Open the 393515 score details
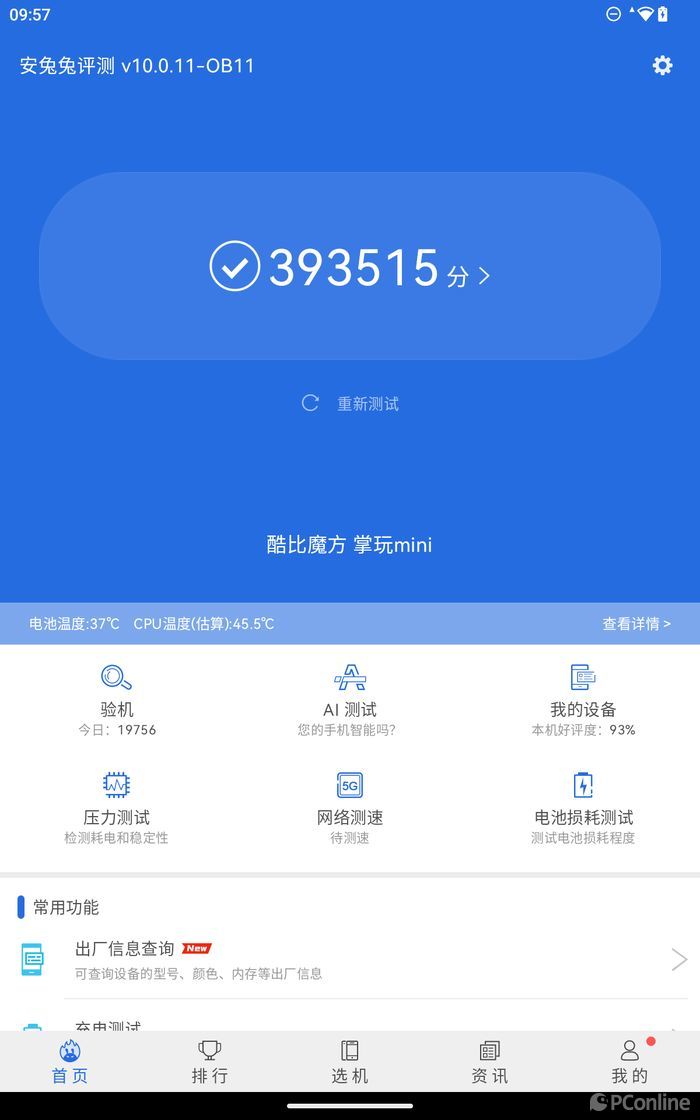 tap(350, 268)
